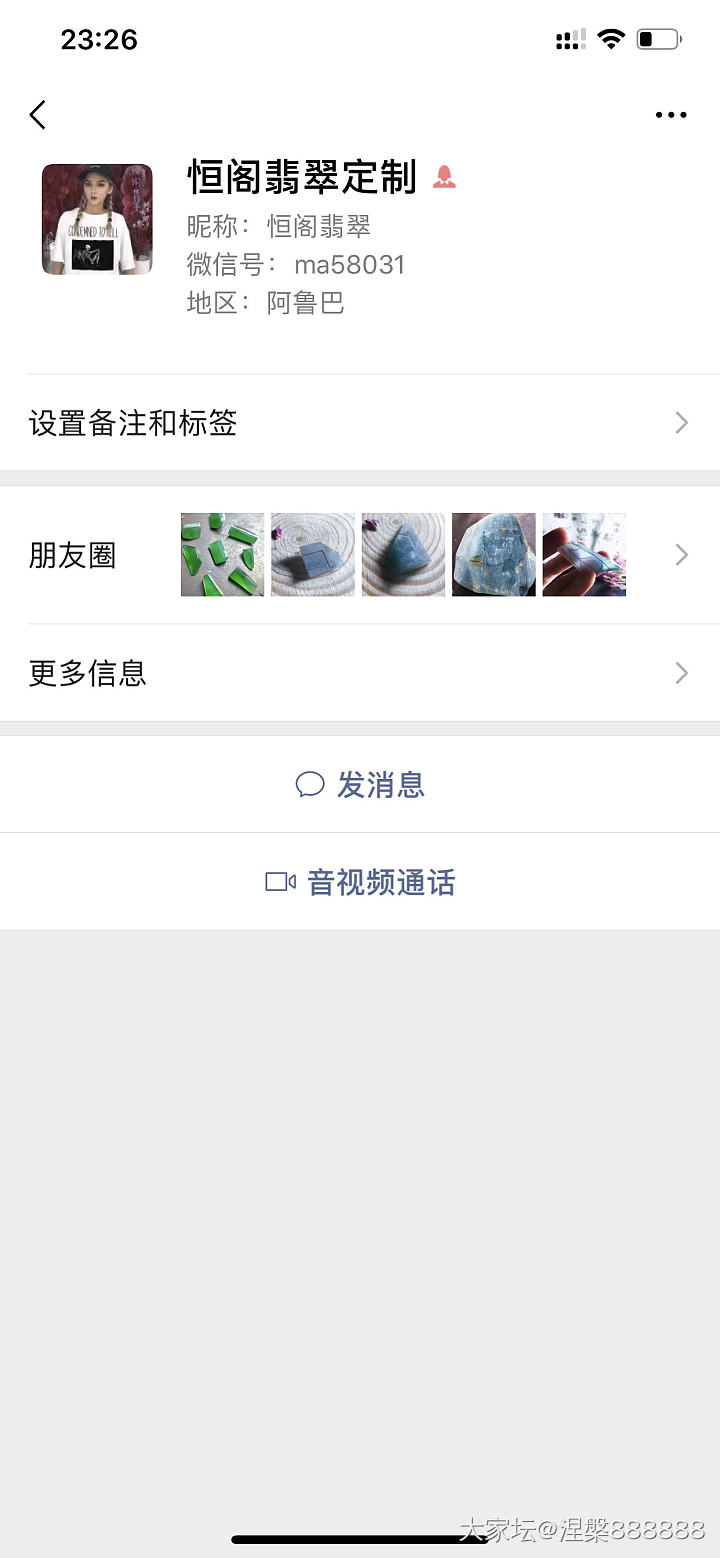Image resolution: width=720 pixels, height=1558 pixels.
Task: Open the 朋友圈 moments row
Action: click(359, 555)
